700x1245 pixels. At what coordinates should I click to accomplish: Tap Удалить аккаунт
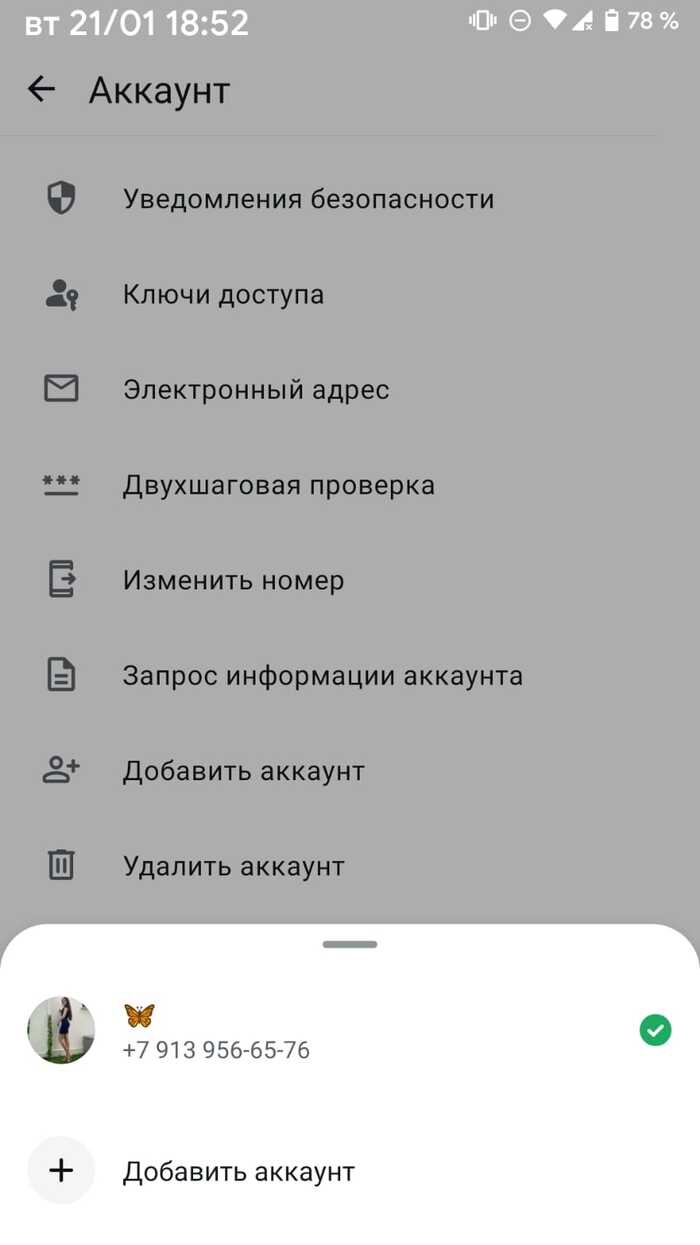tap(233, 866)
